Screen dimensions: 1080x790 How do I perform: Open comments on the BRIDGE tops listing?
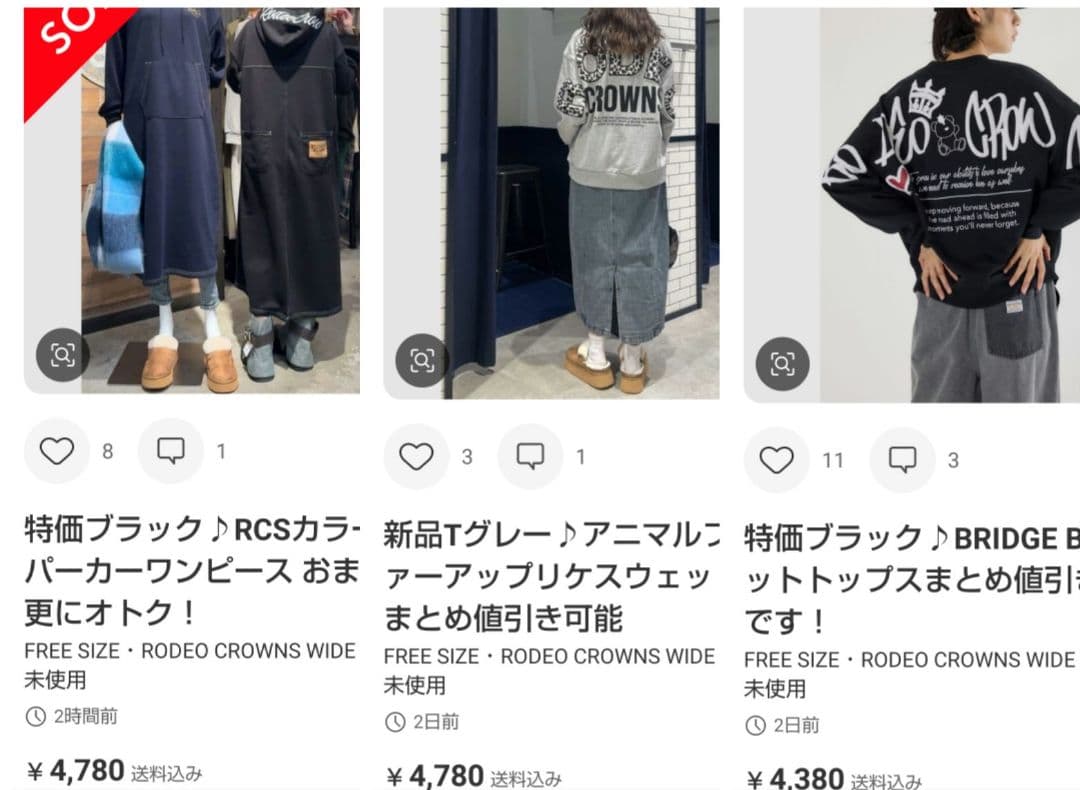pos(902,460)
